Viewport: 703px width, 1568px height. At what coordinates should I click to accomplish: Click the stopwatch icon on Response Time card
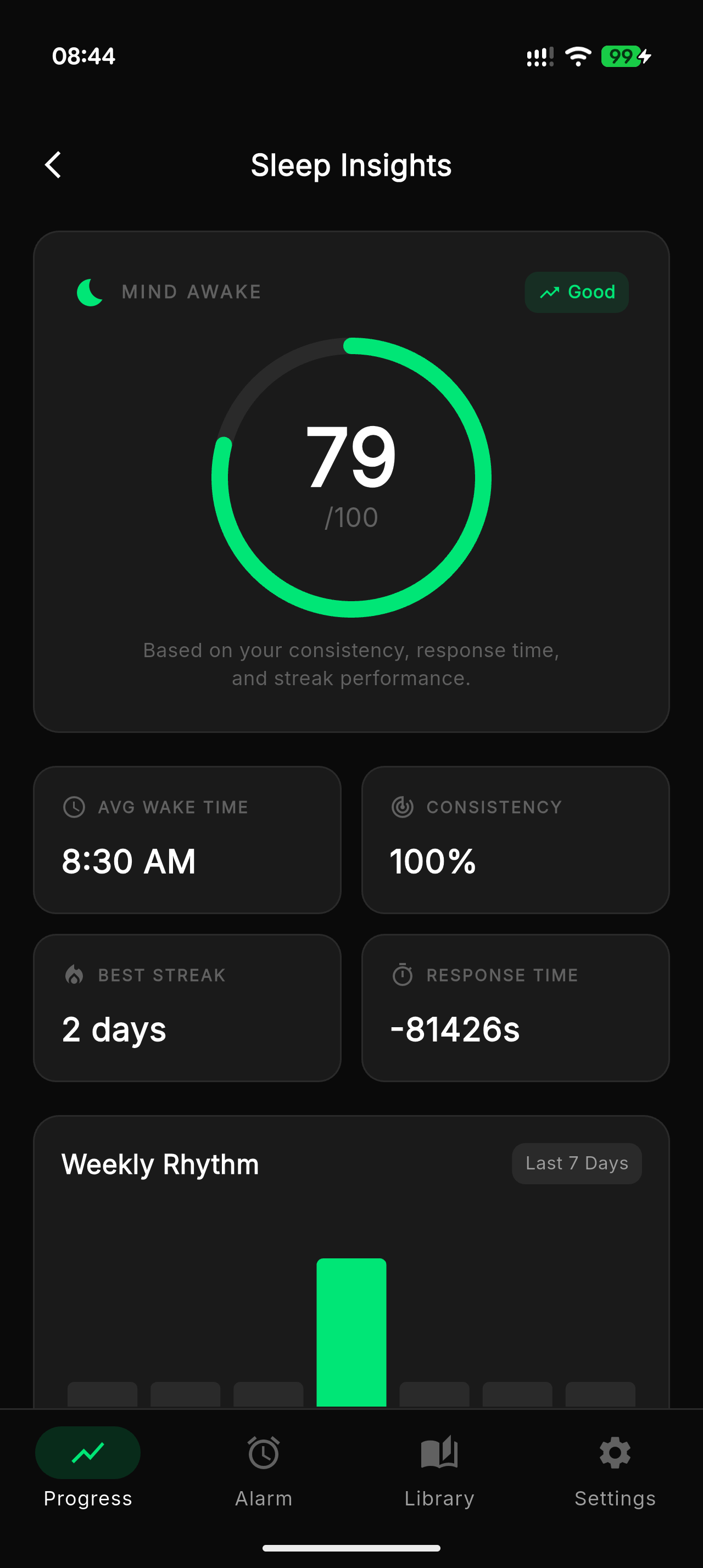click(403, 975)
